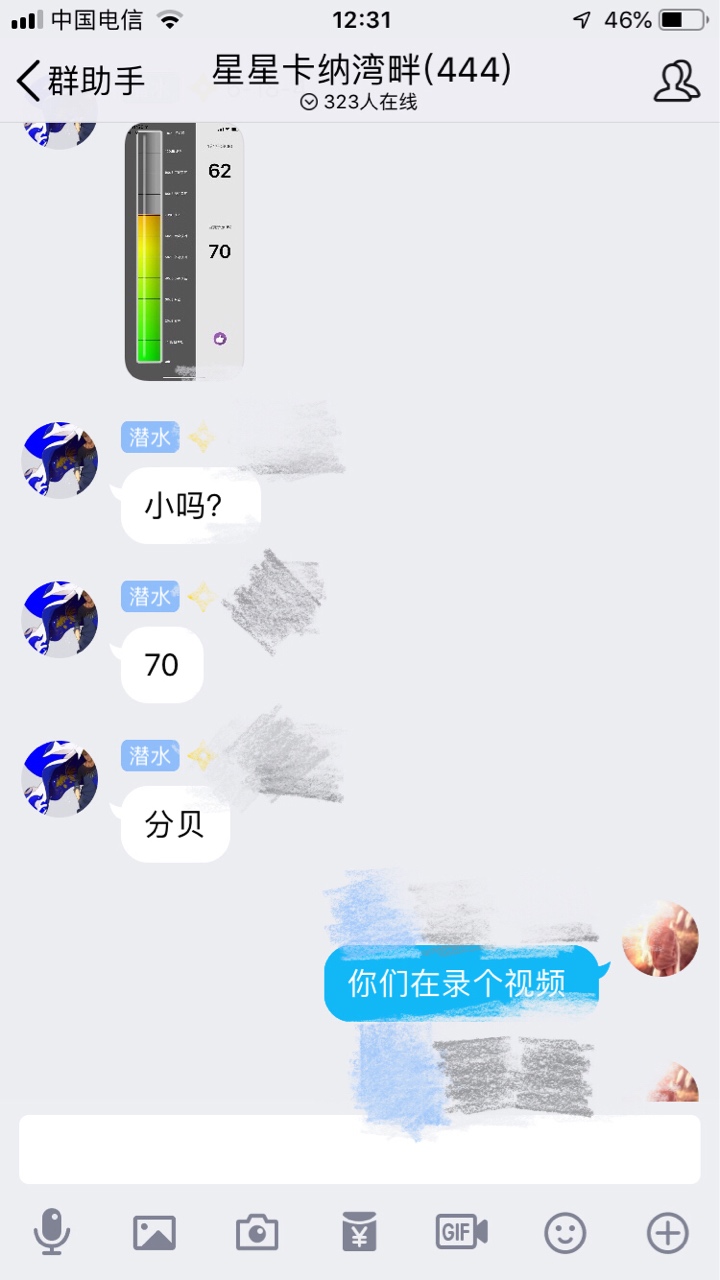Open my avatar beside 你们在录个视频
The image size is (720, 1280).
[x=660, y=938]
